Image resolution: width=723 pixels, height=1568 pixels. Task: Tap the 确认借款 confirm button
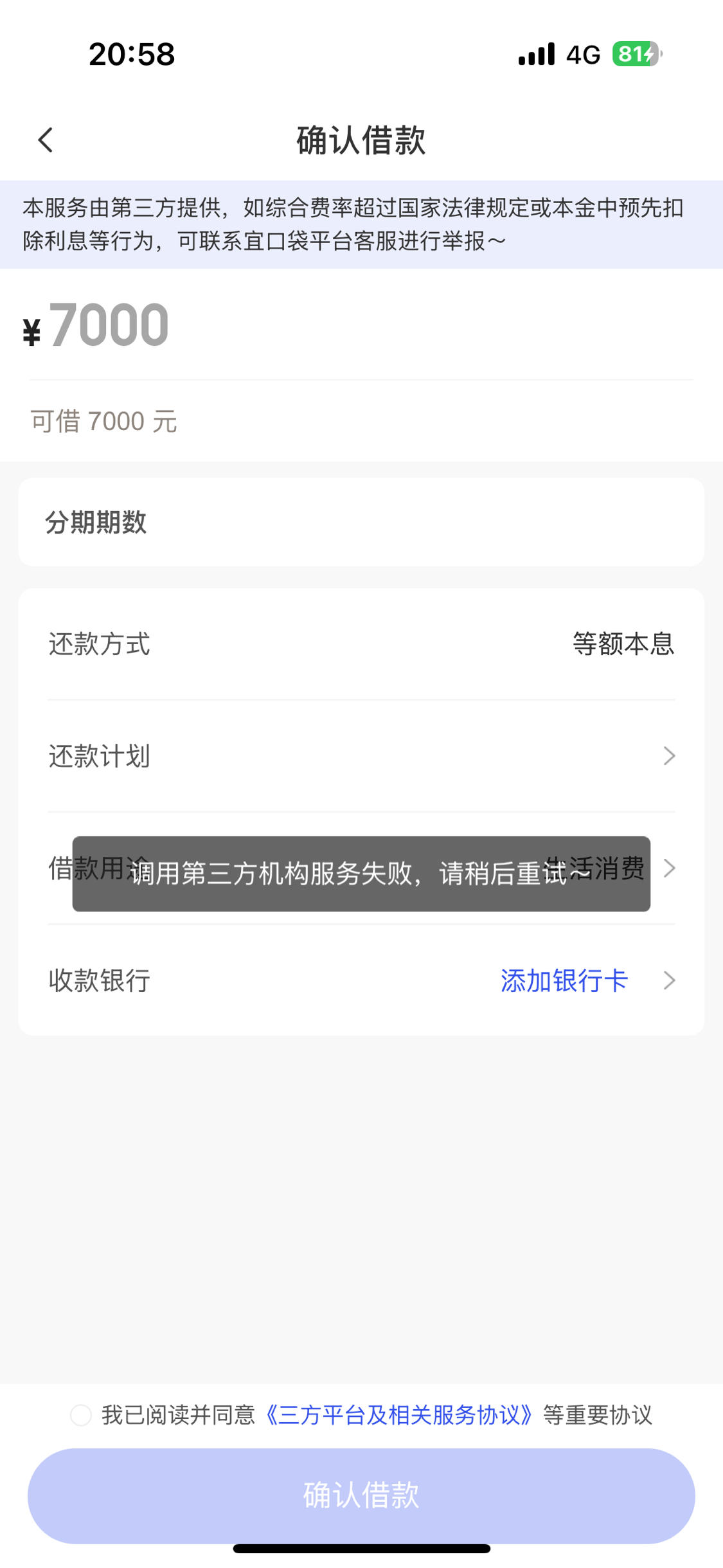click(361, 1495)
